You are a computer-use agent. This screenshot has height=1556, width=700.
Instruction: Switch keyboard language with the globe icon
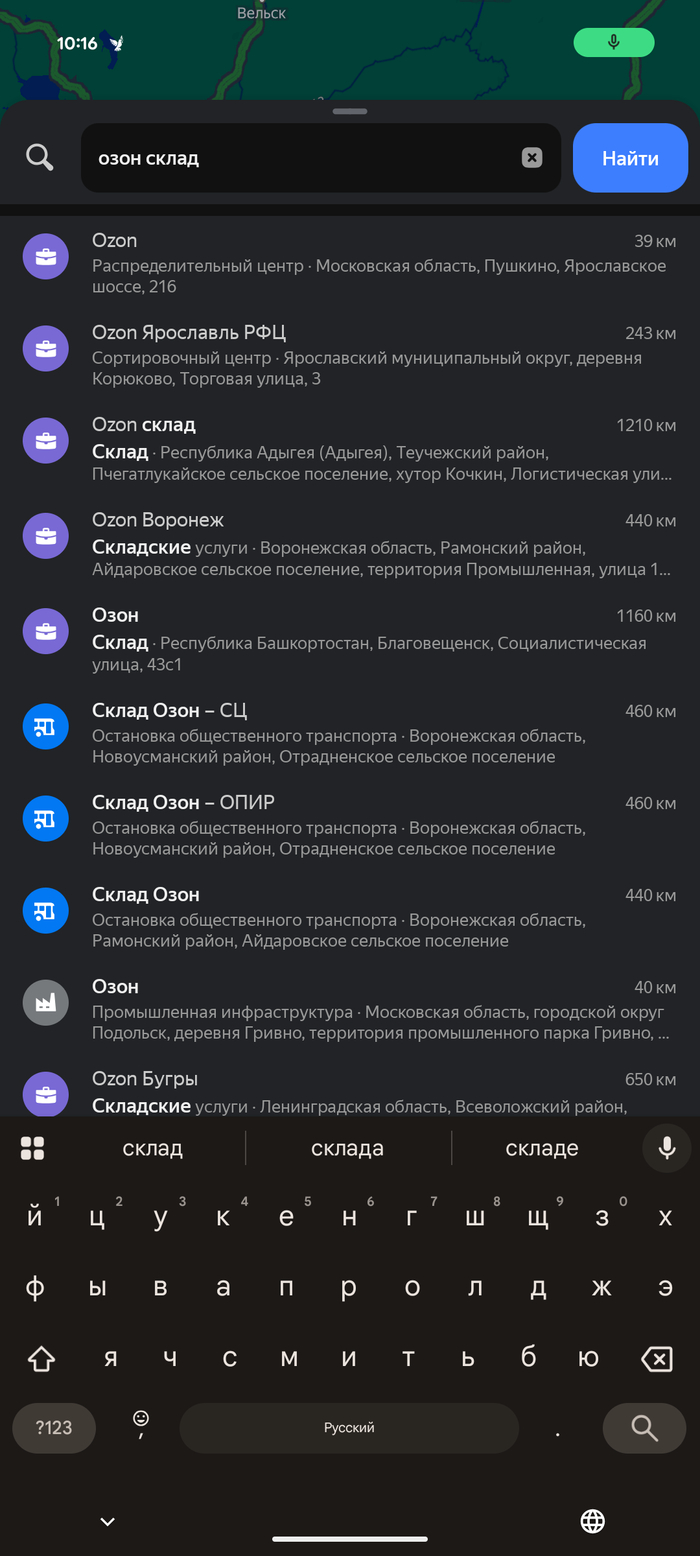click(x=592, y=1521)
